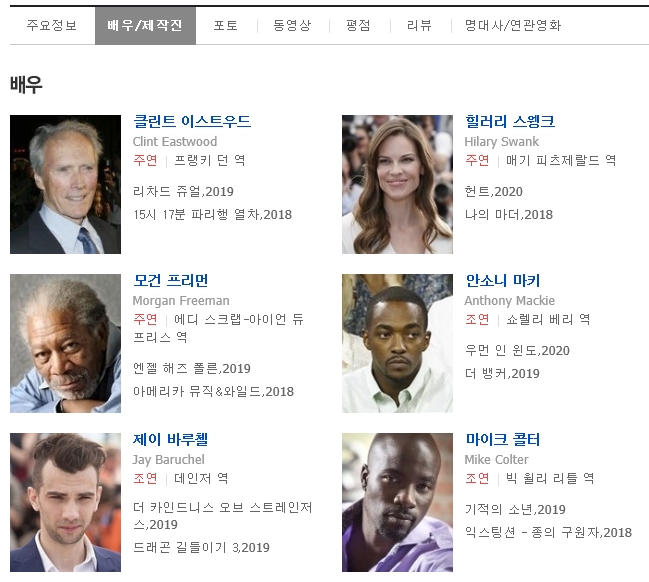Open 안소니 마키 actor page
Image resolution: width=649 pixels, height=582 pixels.
[502, 280]
